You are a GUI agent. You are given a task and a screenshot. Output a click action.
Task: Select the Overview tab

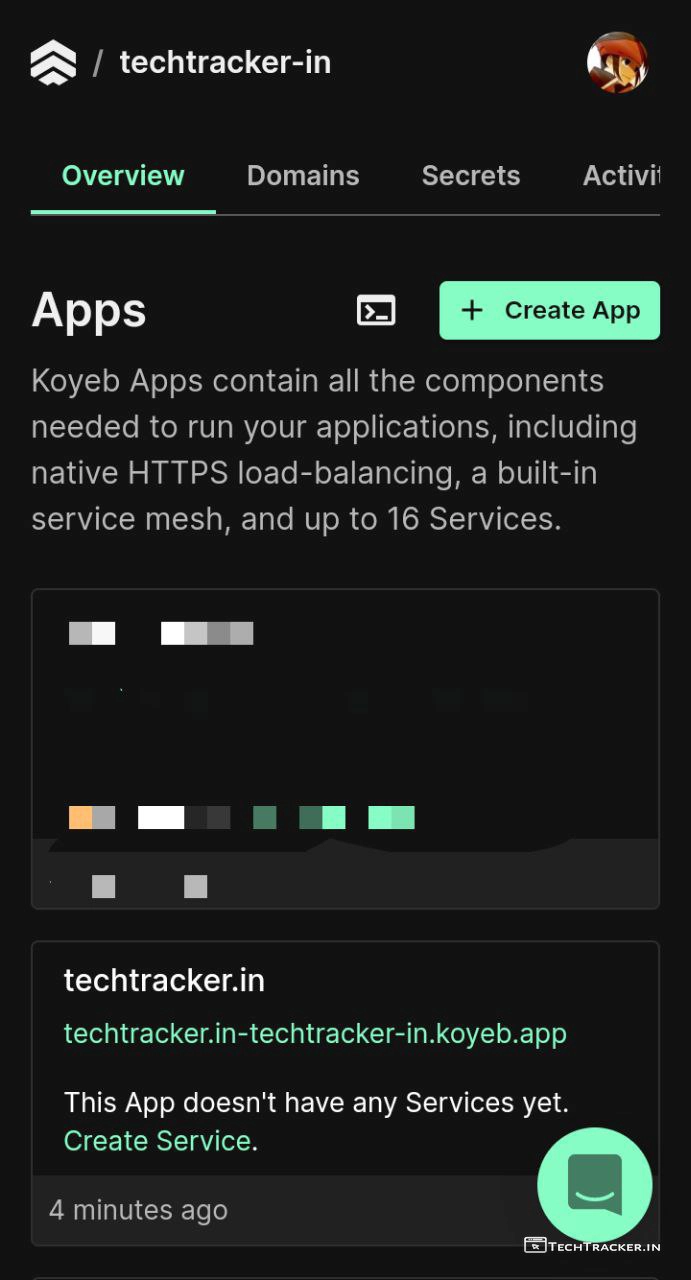pyautogui.click(x=123, y=176)
